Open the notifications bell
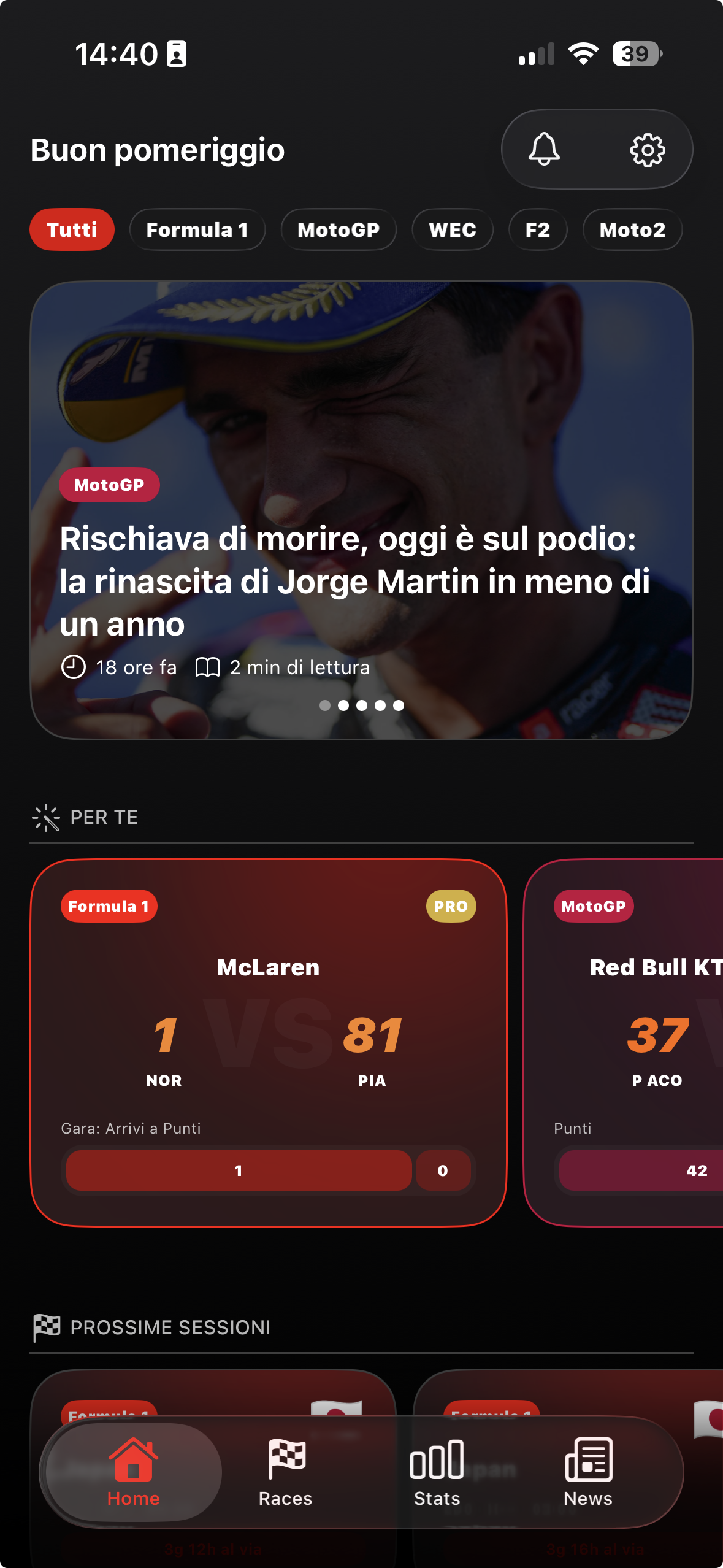This screenshot has width=723, height=1568. (x=545, y=150)
